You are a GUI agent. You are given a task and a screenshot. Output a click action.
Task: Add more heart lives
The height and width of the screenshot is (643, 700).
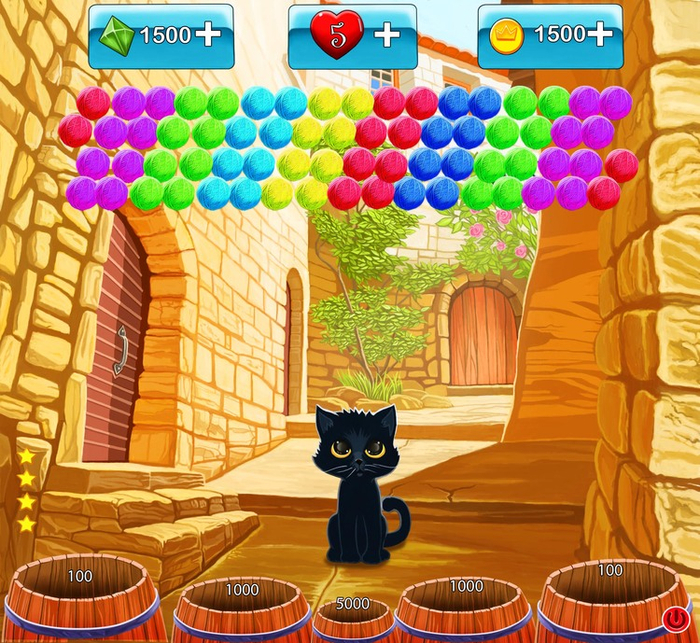(386, 35)
